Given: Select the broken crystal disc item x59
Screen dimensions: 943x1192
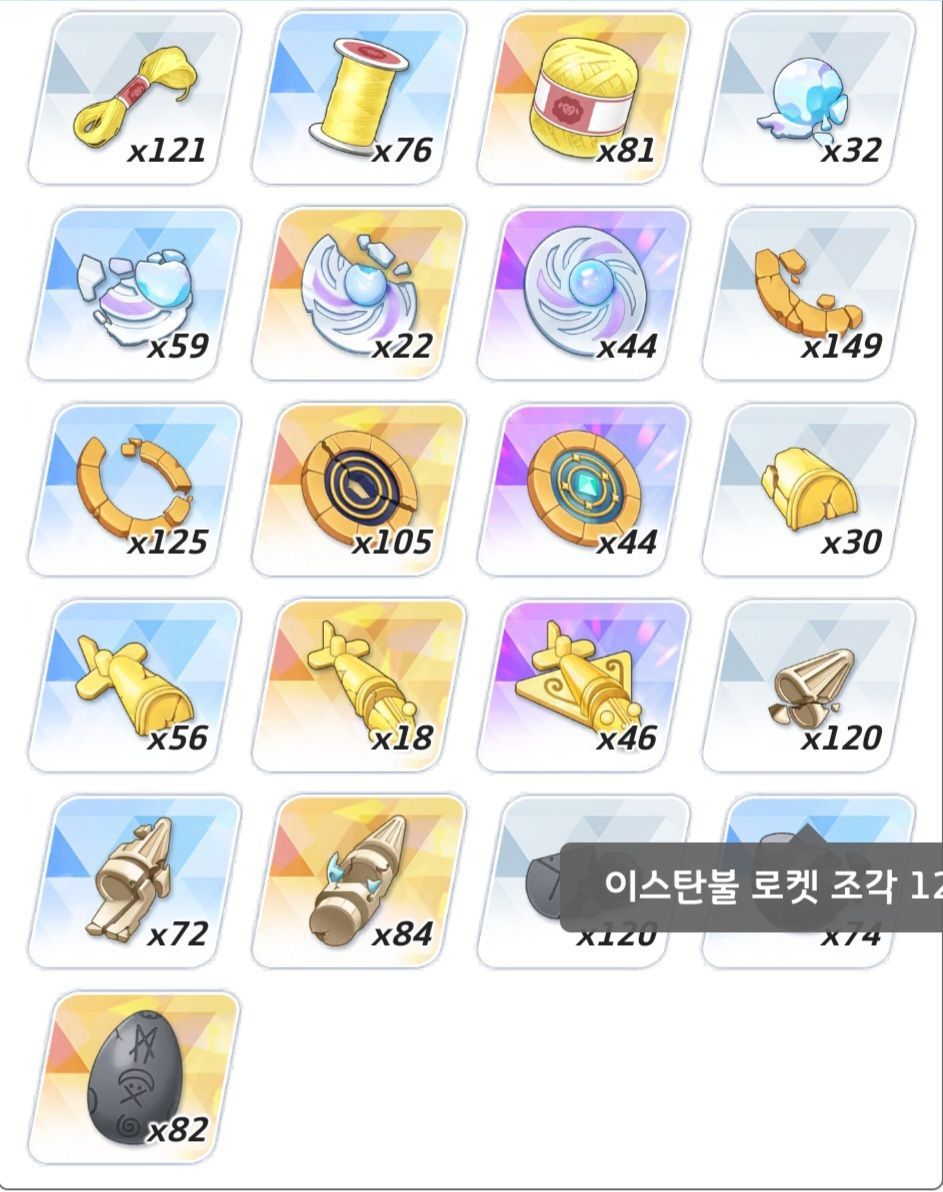Looking at the screenshot, I should [x=134, y=293].
